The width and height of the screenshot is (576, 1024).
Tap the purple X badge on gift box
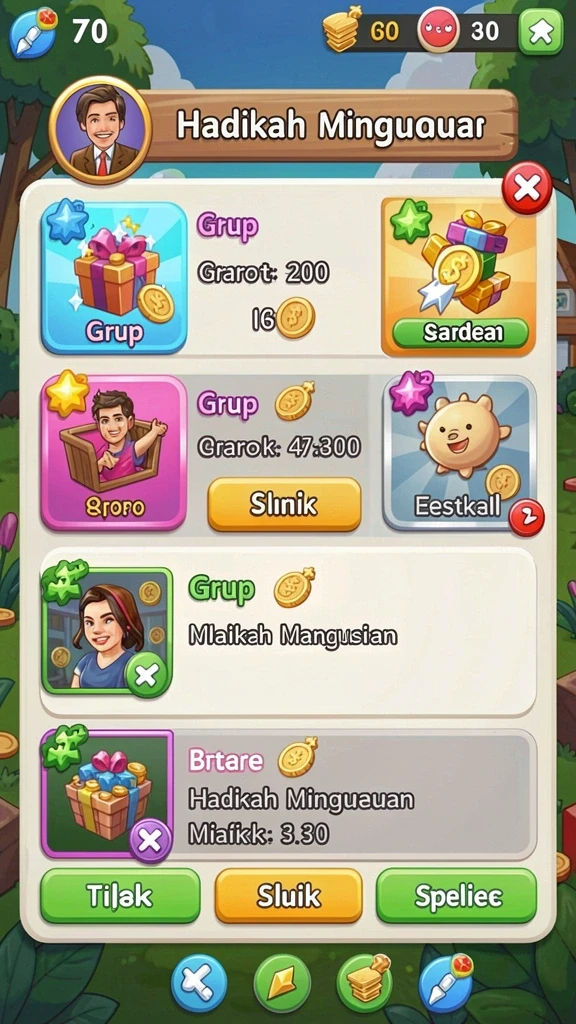[150, 840]
